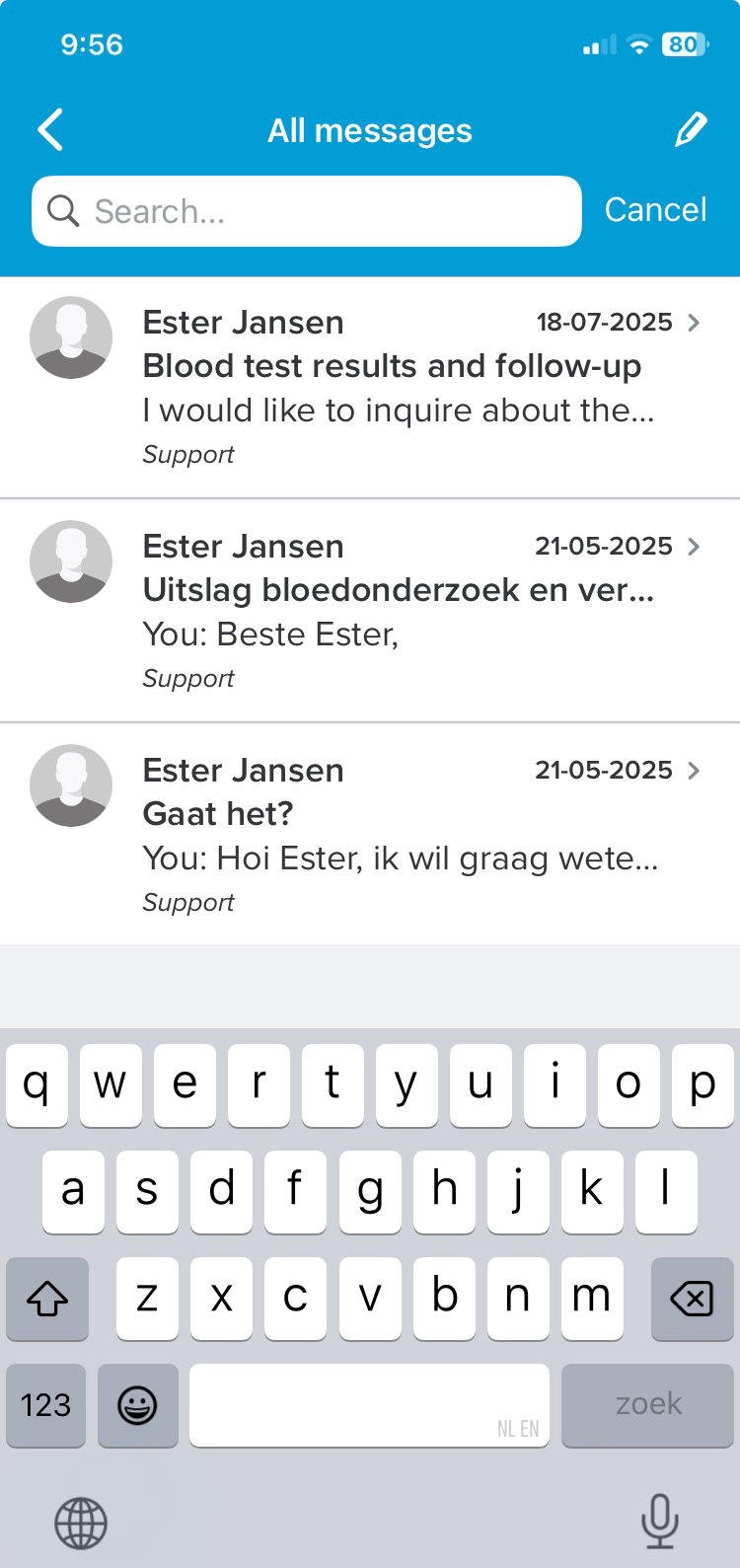Switch to the 123 numeric keyboard

click(x=45, y=1405)
